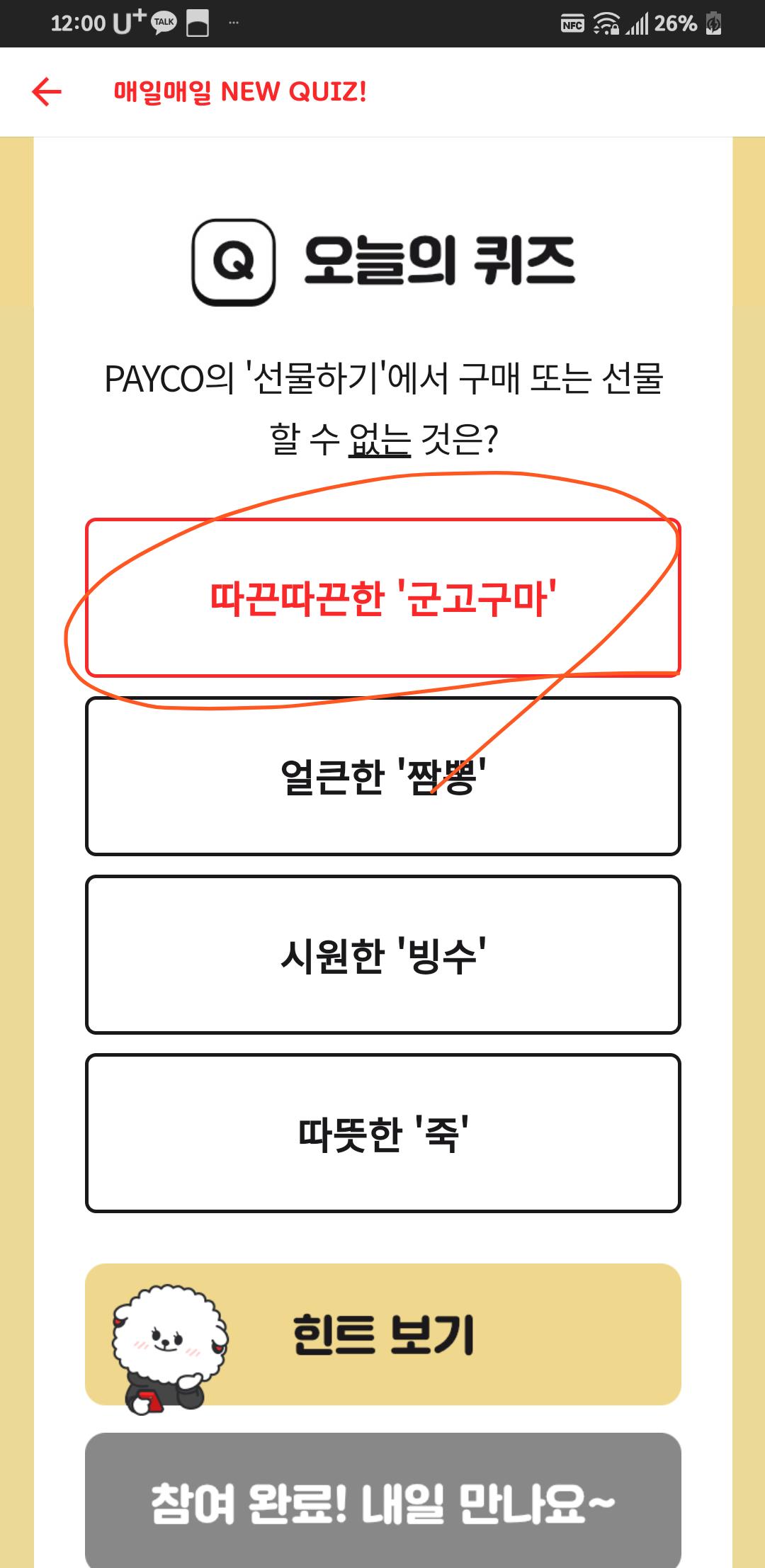765x1568 pixels.
Task: Tap the 참여 완료! 내일 만나요~ button
Action: pos(382,1502)
